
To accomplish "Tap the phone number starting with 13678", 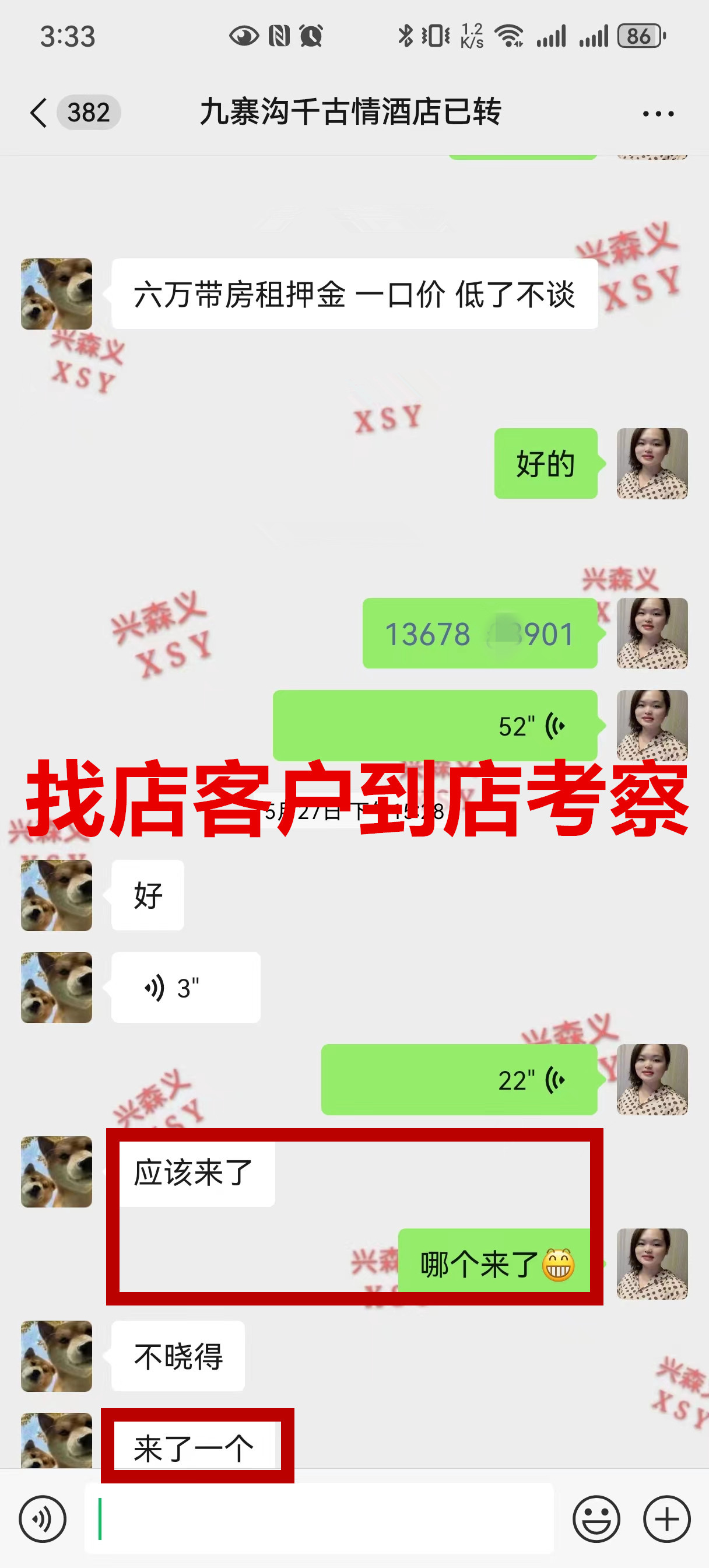I will (479, 634).
